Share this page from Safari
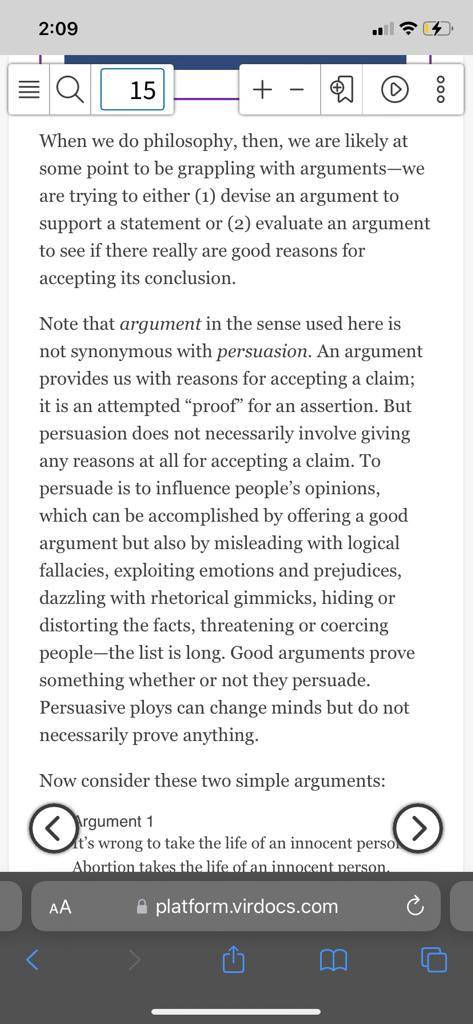 point(233,959)
